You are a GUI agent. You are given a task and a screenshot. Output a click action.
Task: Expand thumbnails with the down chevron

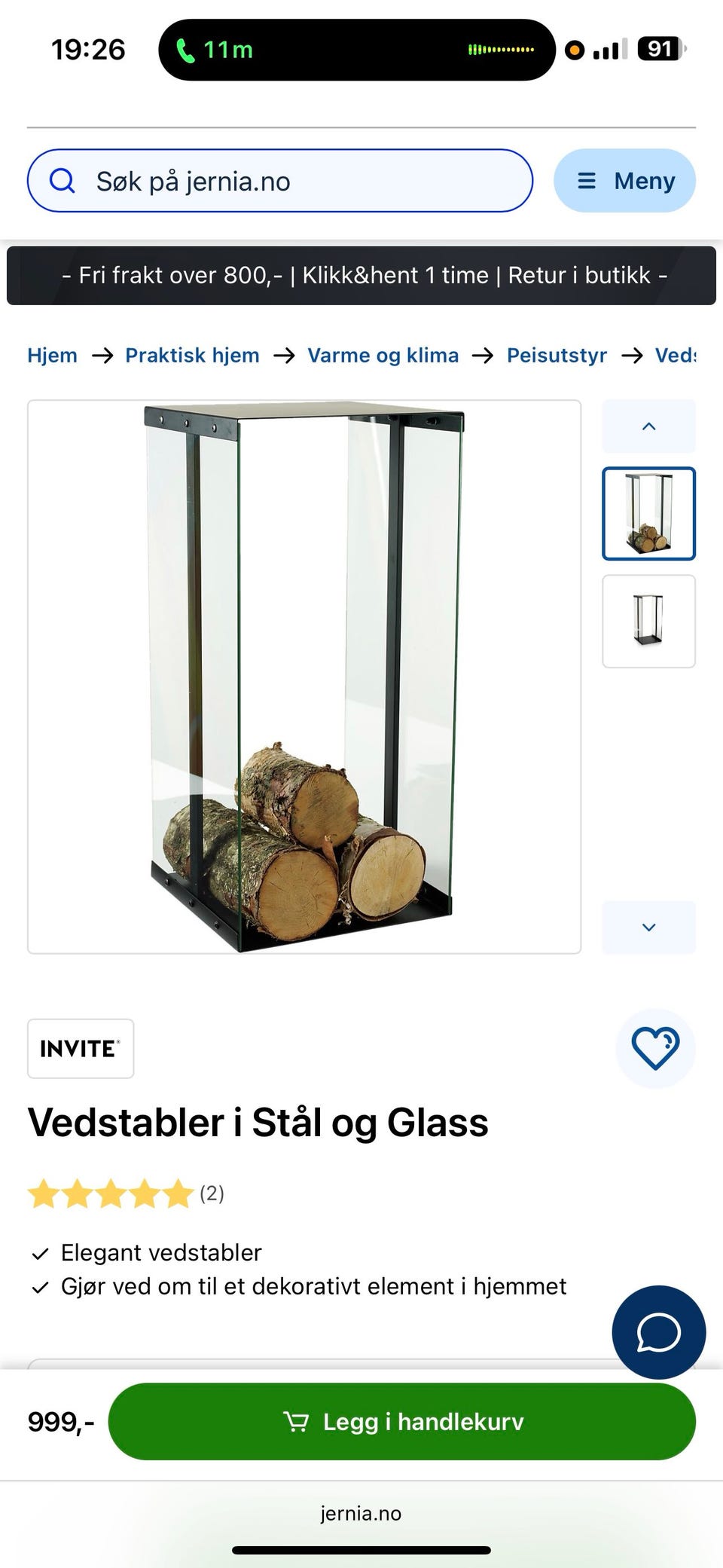tap(648, 928)
